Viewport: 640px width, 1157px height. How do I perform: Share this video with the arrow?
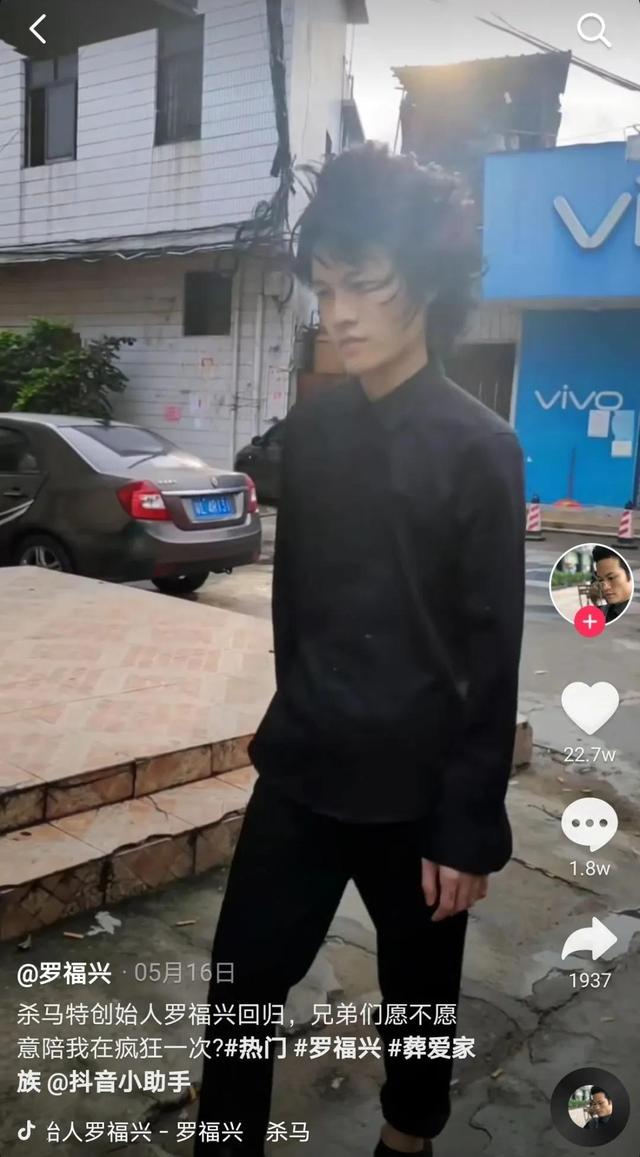590,939
